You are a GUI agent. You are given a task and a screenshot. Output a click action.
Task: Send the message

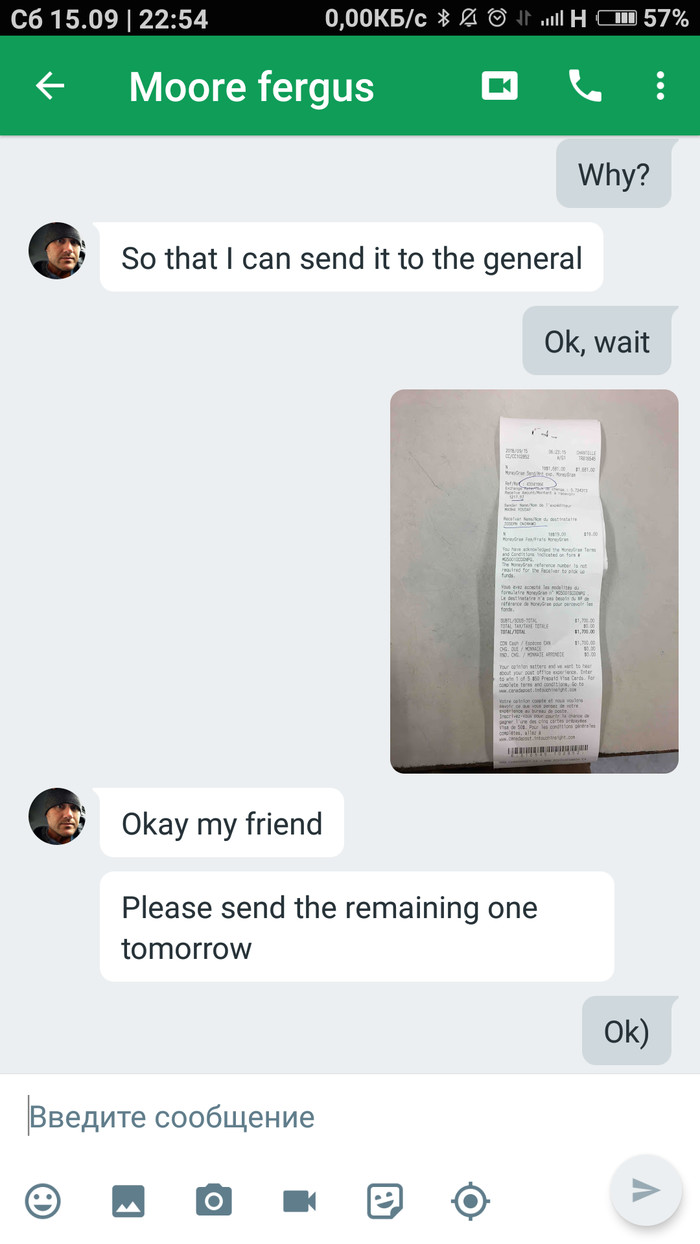coord(646,1190)
